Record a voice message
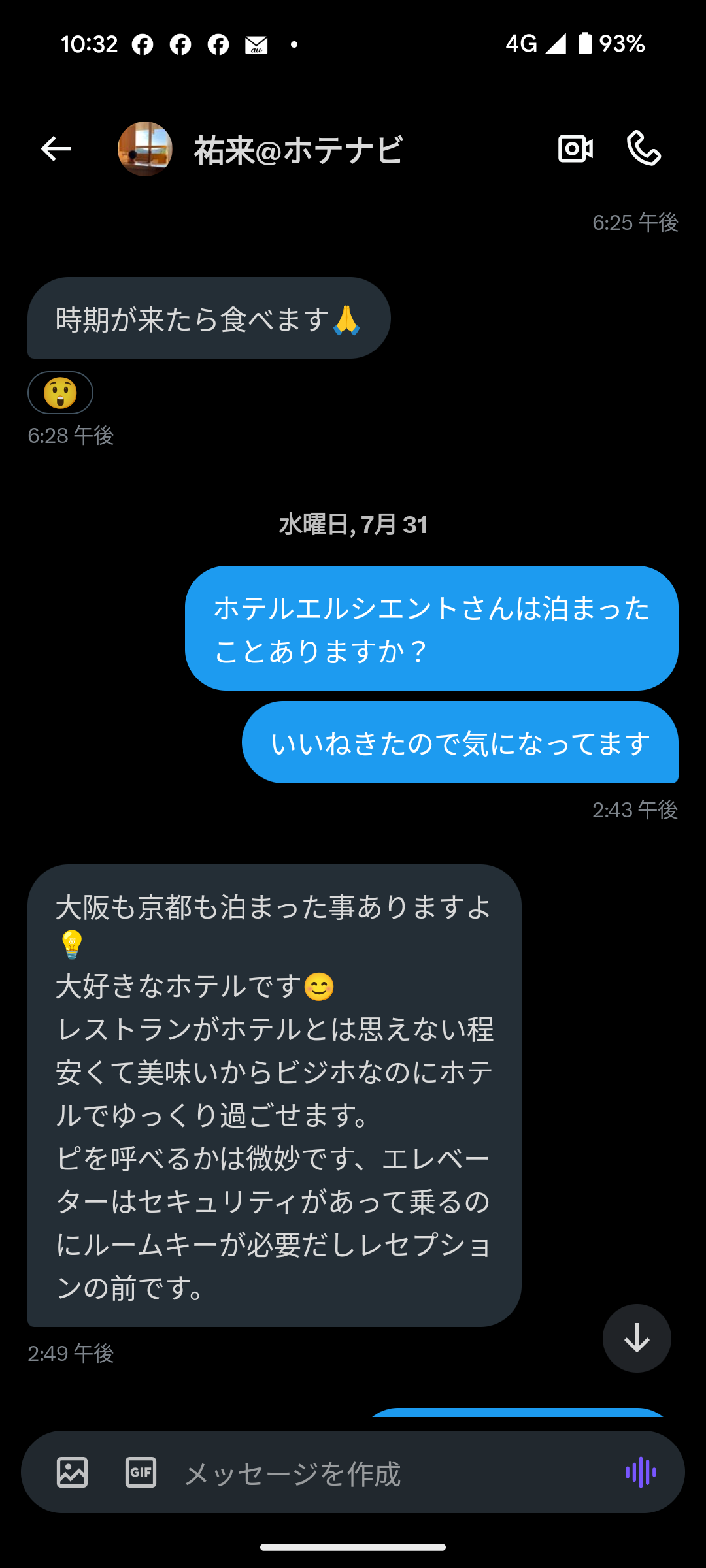The width and height of the screenshot is (706, 1568). click(641, 1473)
